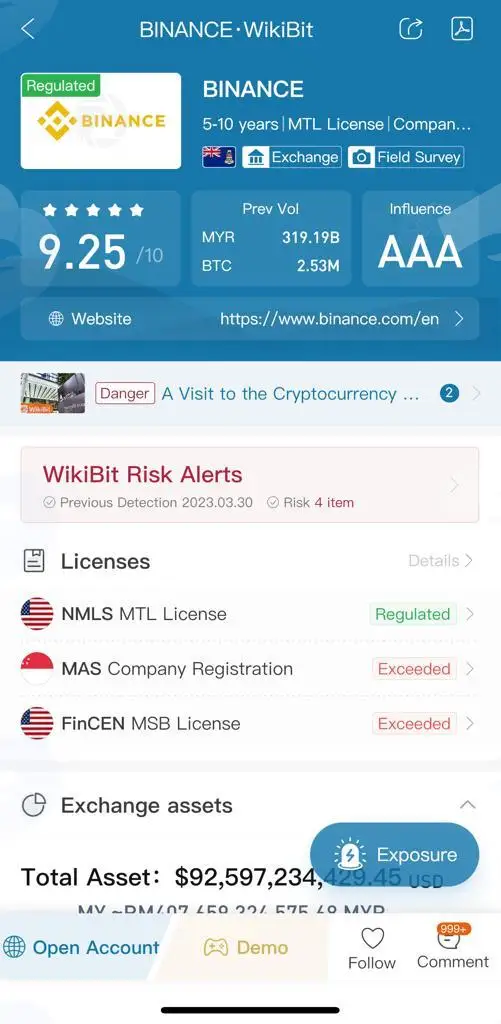Image resolution: width=501 pixels, height=1024 pixels.
Task: Open the Comment section
Action: [x=453, y=947]
